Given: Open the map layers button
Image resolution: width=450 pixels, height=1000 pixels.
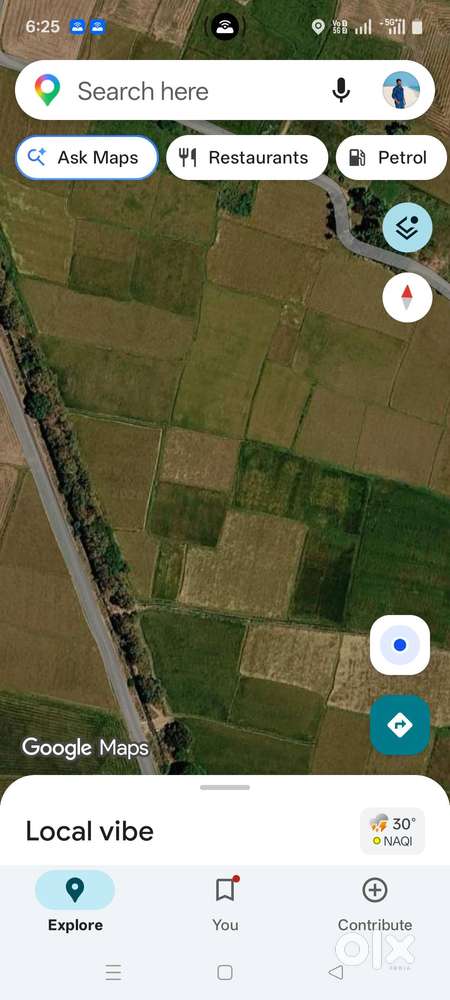Looking at the screenshot, I should click(407, 228).
